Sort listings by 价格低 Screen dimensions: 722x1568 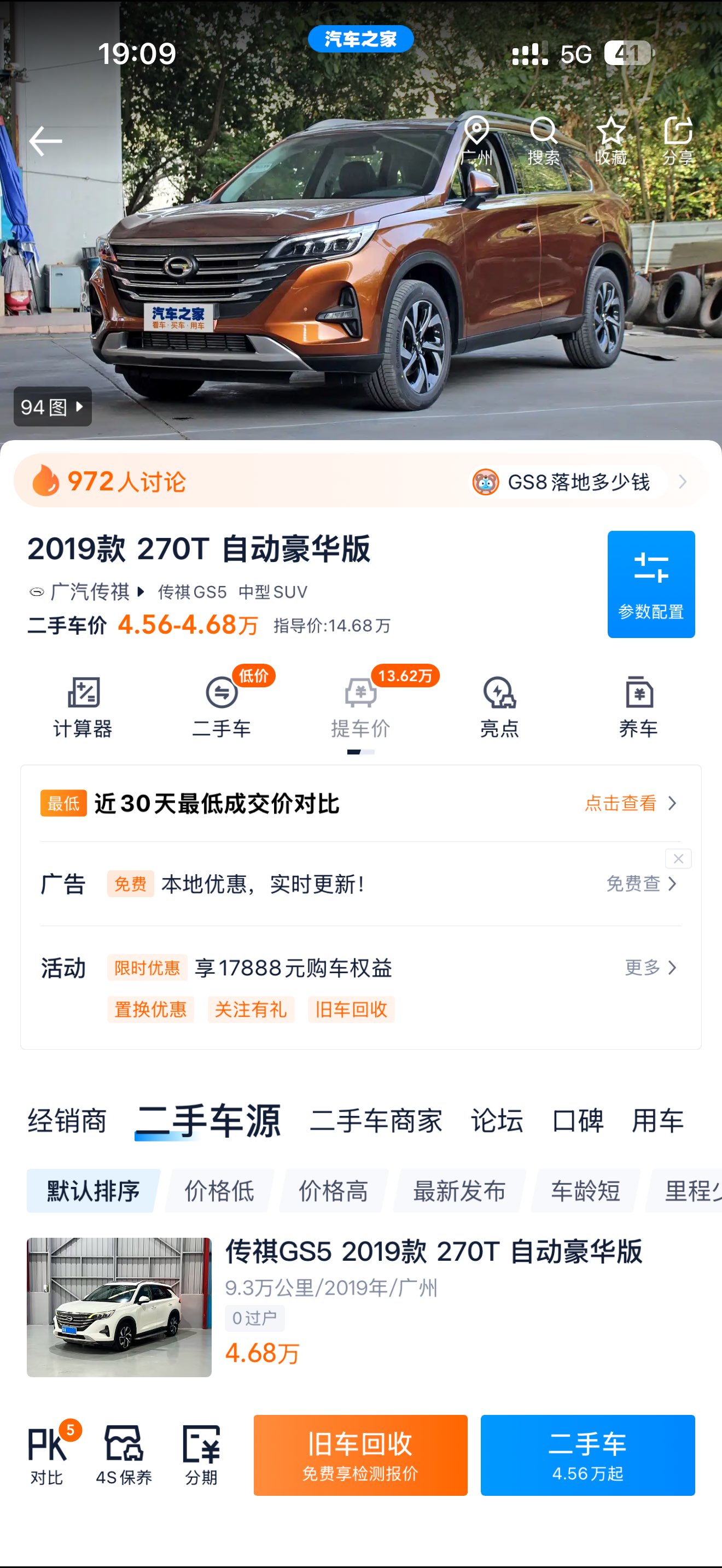pyautogui.click(x=219, y=1191)
